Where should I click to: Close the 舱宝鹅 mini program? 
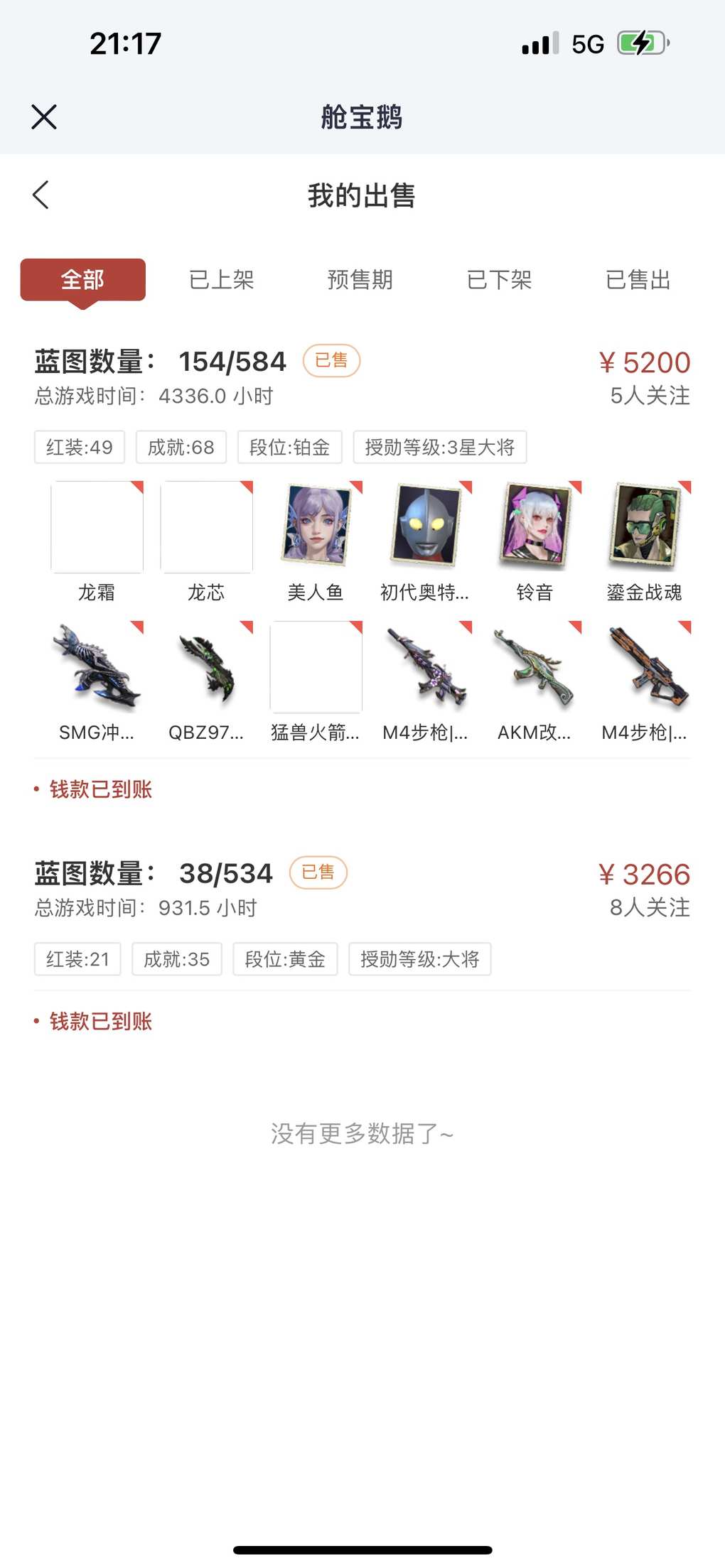(44, 117)
